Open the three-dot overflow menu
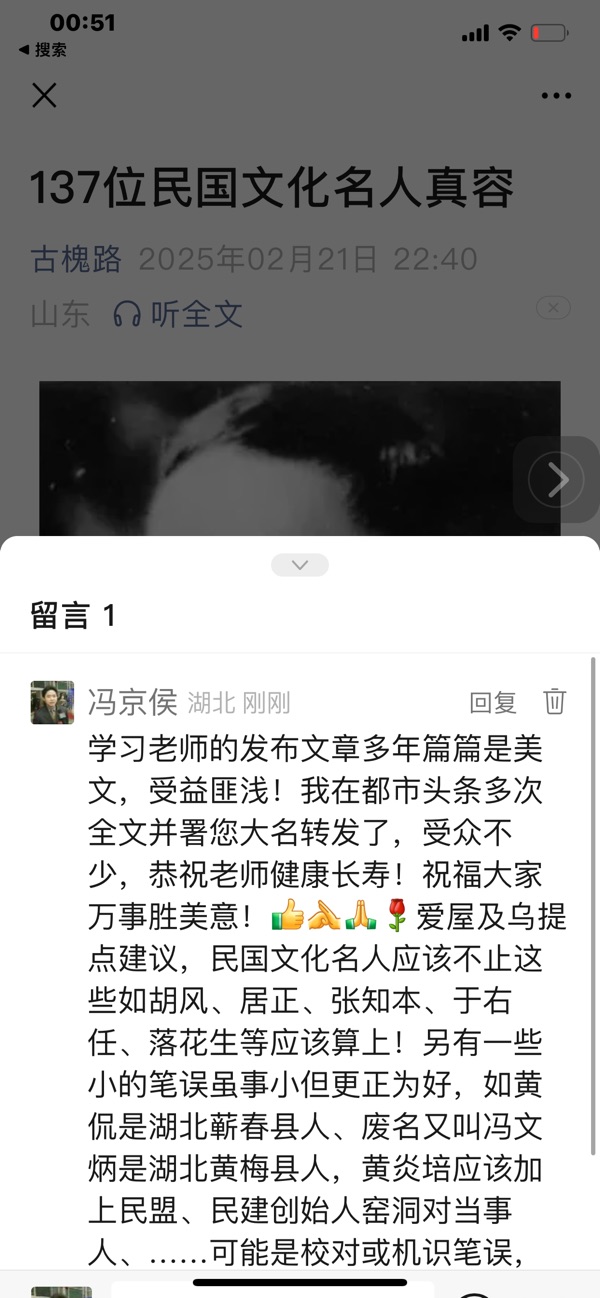This screenshot has height=1298, width=600. tap(556, 96)
